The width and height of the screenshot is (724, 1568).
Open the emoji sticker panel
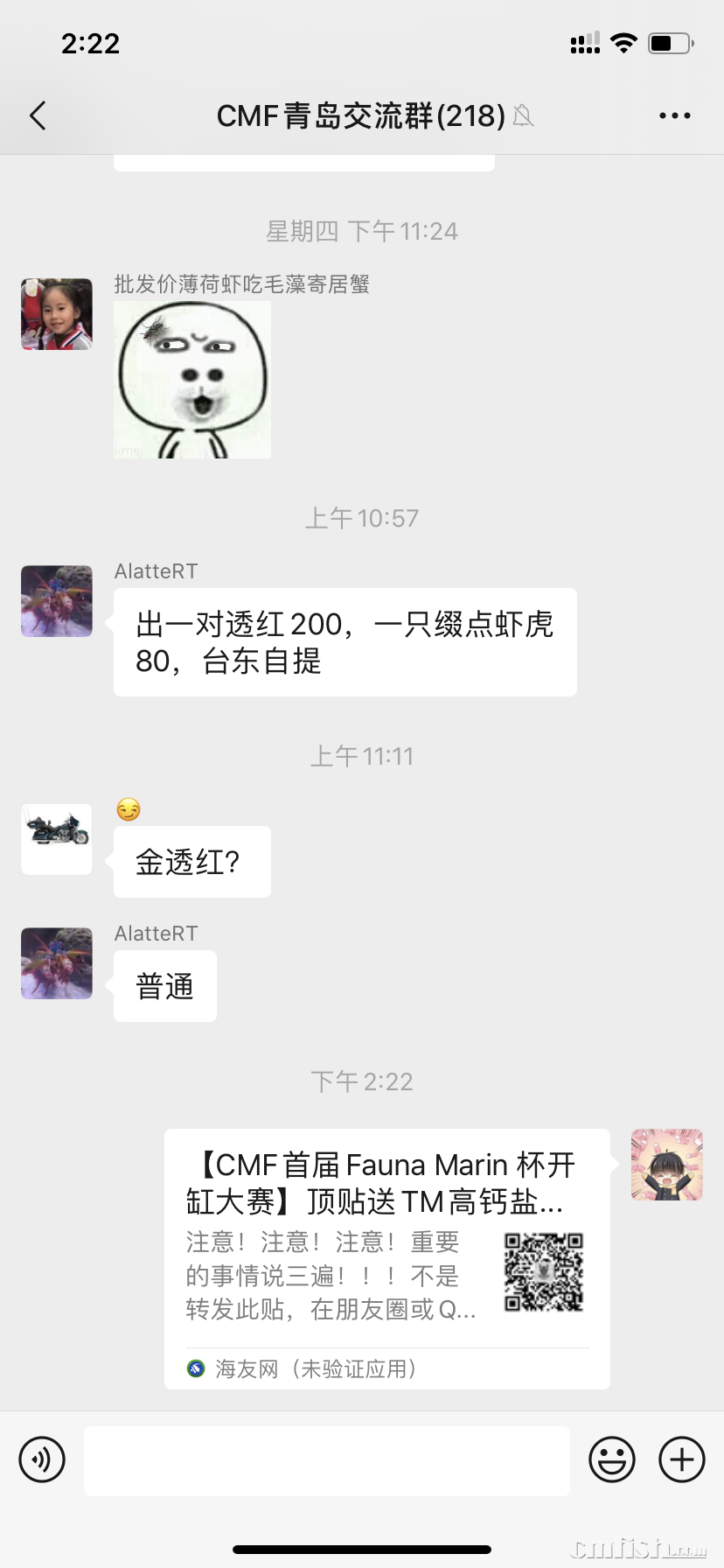611,1459
